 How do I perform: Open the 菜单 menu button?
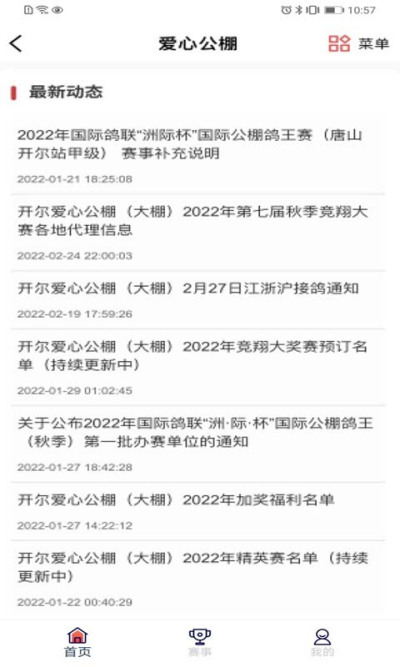(359, 43)
